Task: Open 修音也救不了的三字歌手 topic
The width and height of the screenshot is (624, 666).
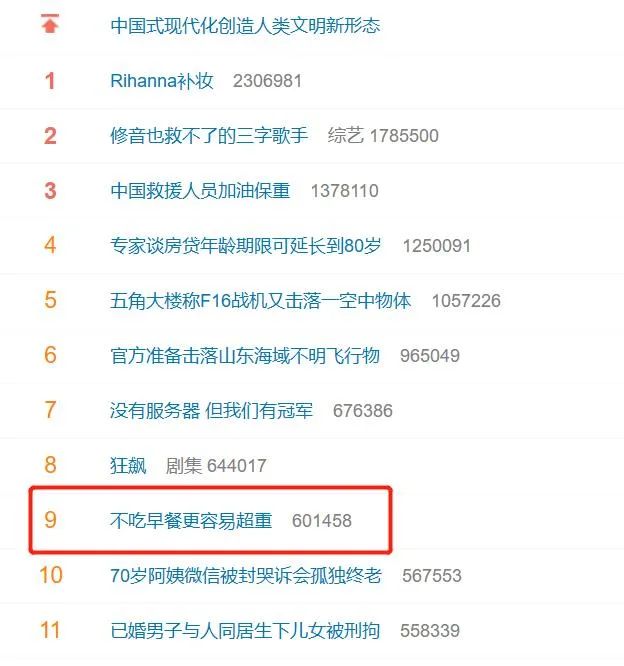Action: 209,136
